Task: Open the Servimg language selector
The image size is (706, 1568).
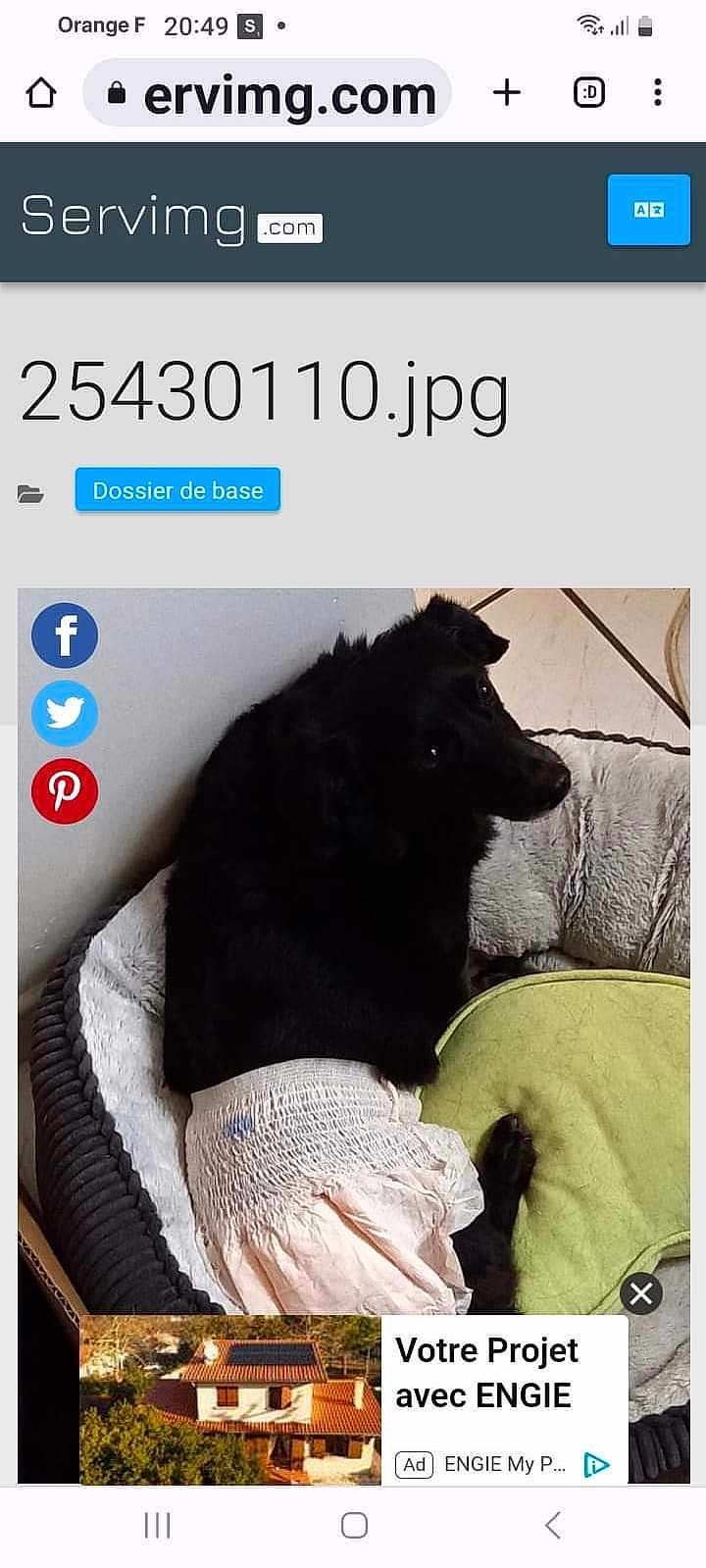Action: point(648,210)
